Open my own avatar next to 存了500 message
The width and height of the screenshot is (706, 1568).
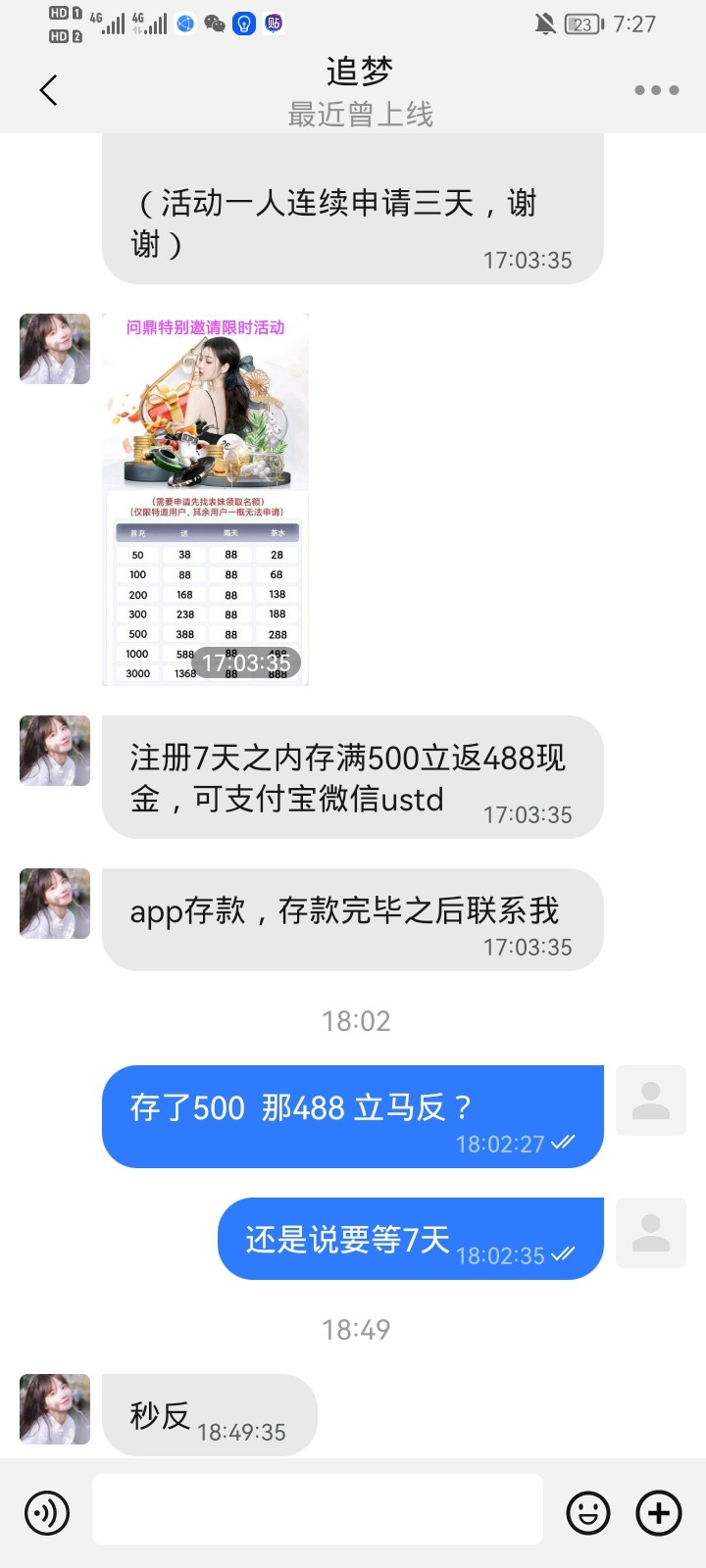(x=650, y=1101)
